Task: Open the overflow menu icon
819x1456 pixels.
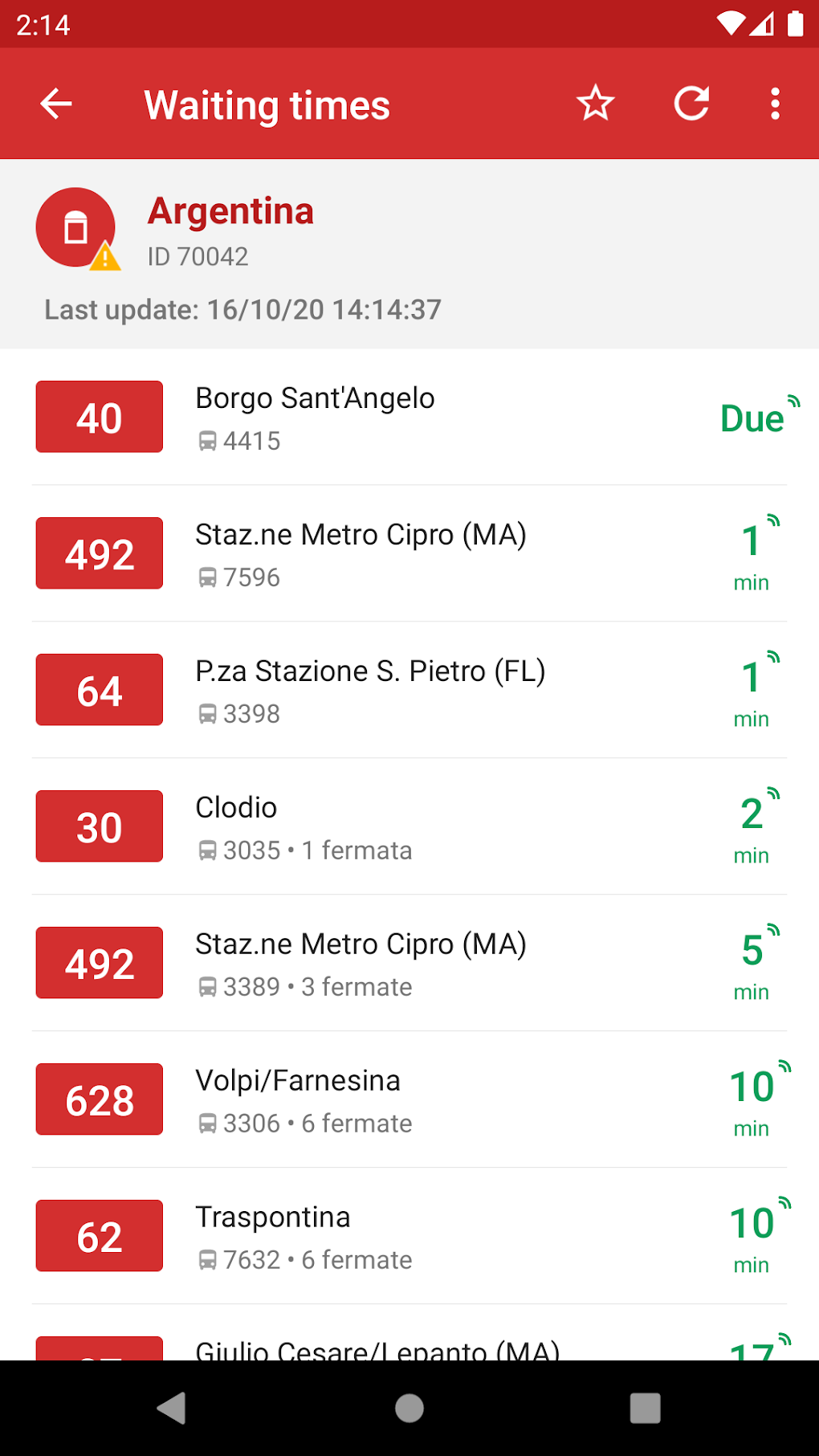Action: click(774, 103)
